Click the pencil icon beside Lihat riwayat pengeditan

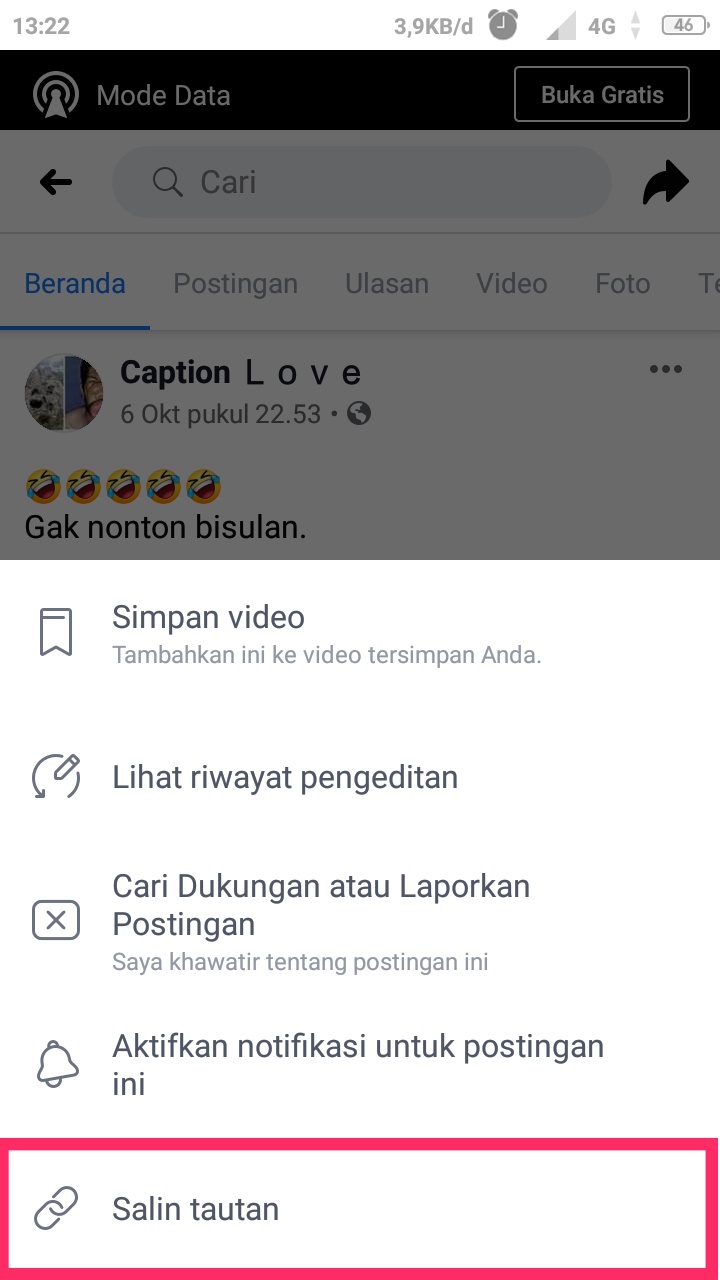57,776
